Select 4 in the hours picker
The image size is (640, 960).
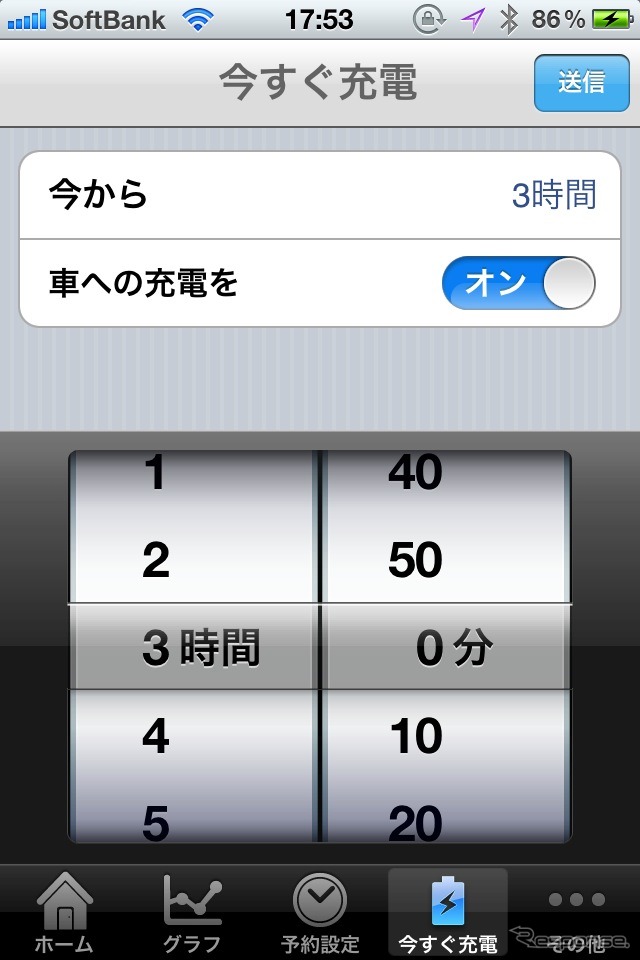(x=156, y=737)
